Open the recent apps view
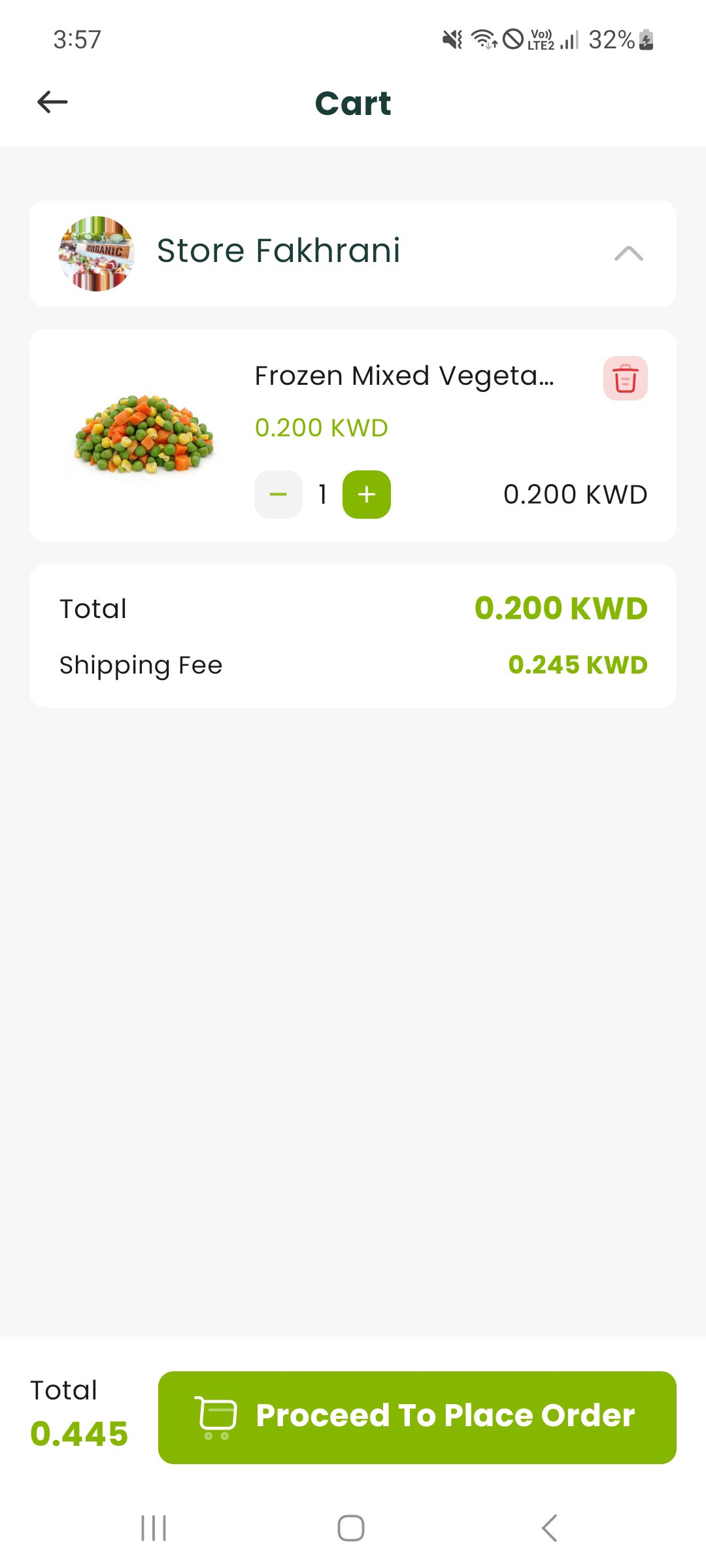Image resolution: width=706 pixels, height=1568 pixels. pyautogui.click(x=154, y=1528)
